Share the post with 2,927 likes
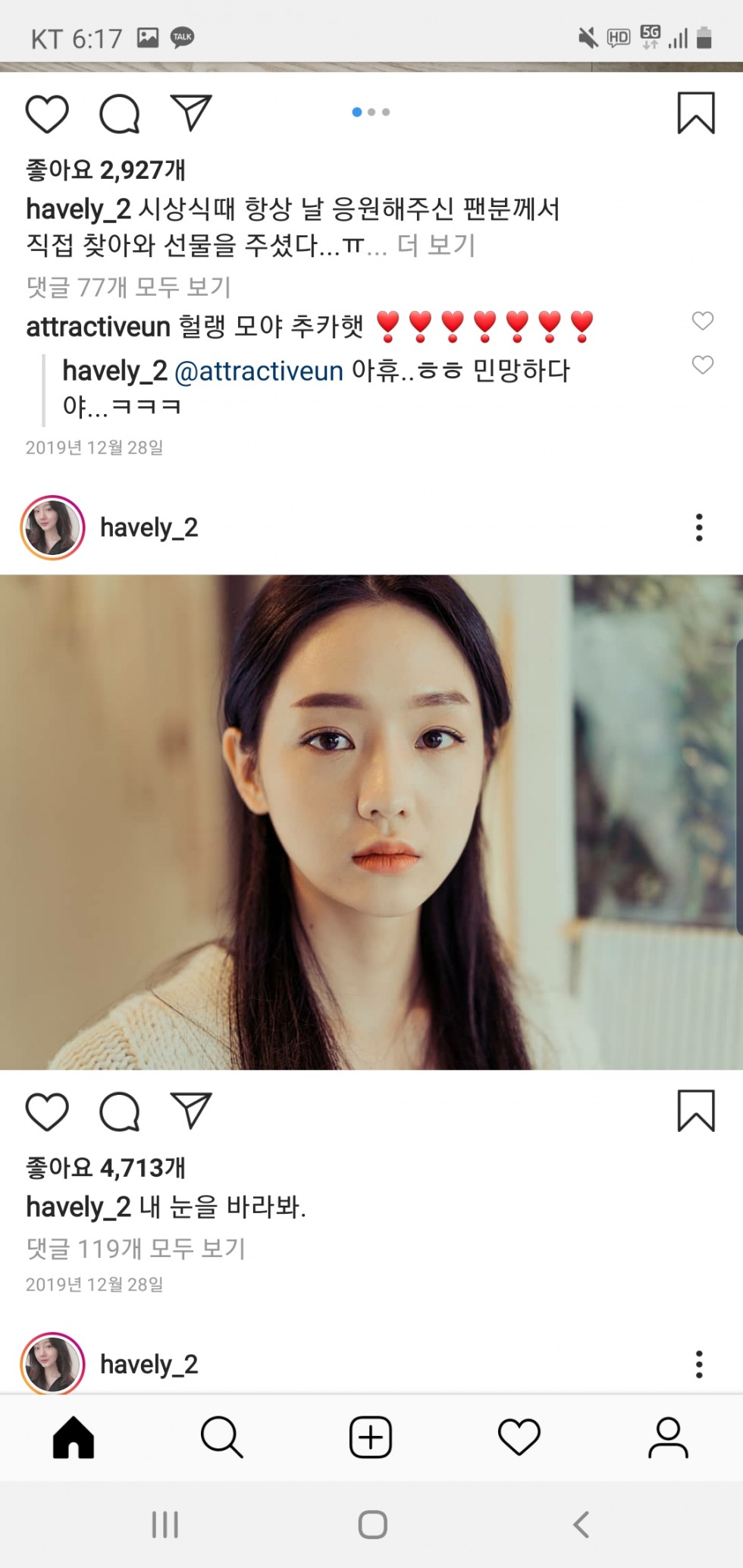743x1568 pixels. pyautogui.click(x=191, y=113)
